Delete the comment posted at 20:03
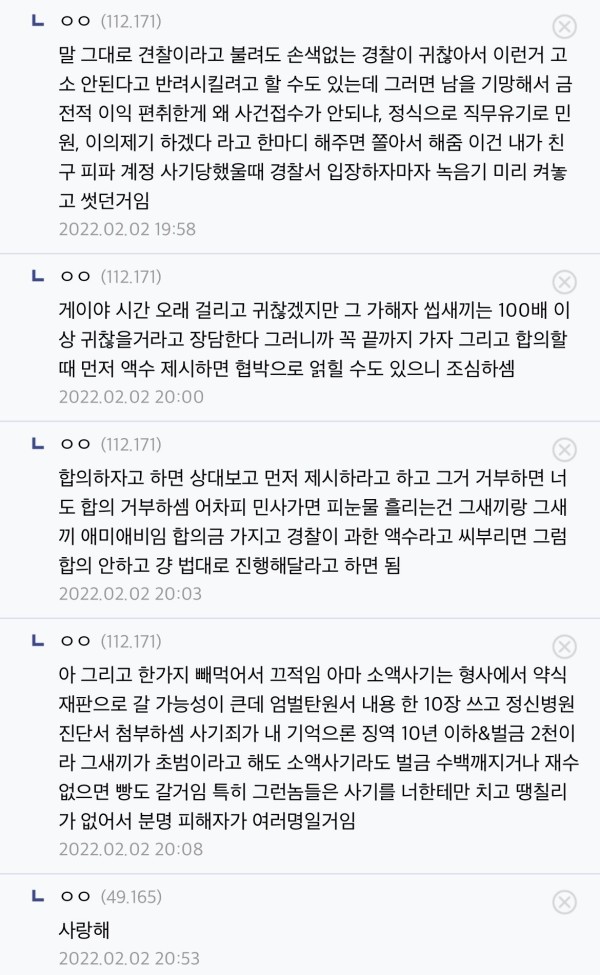Image resolution: width=600 pixels, height=975 pixels. tap(564, 449)
